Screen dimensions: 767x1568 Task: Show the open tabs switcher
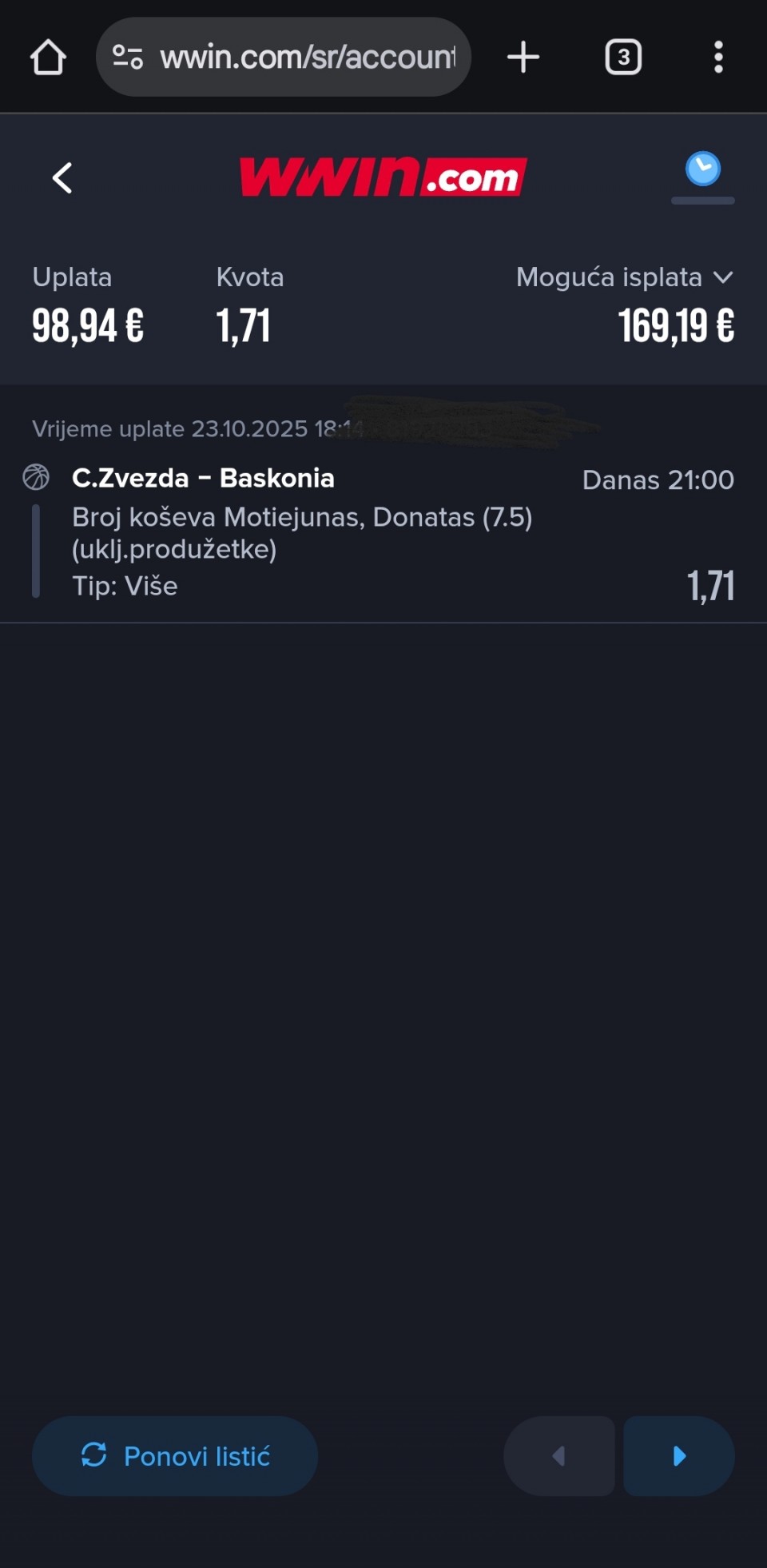[x=623, y=58]
